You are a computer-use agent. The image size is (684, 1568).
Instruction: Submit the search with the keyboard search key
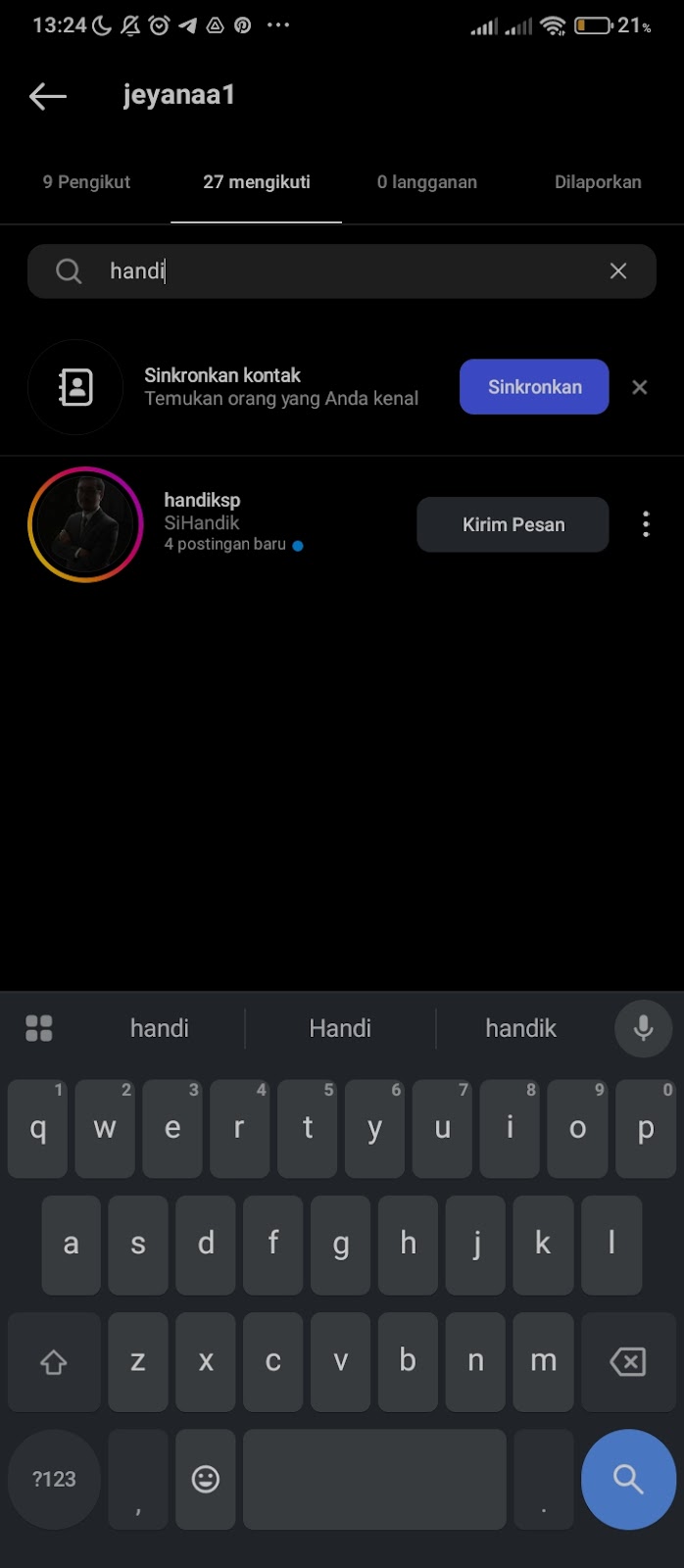pos(627,1479)
